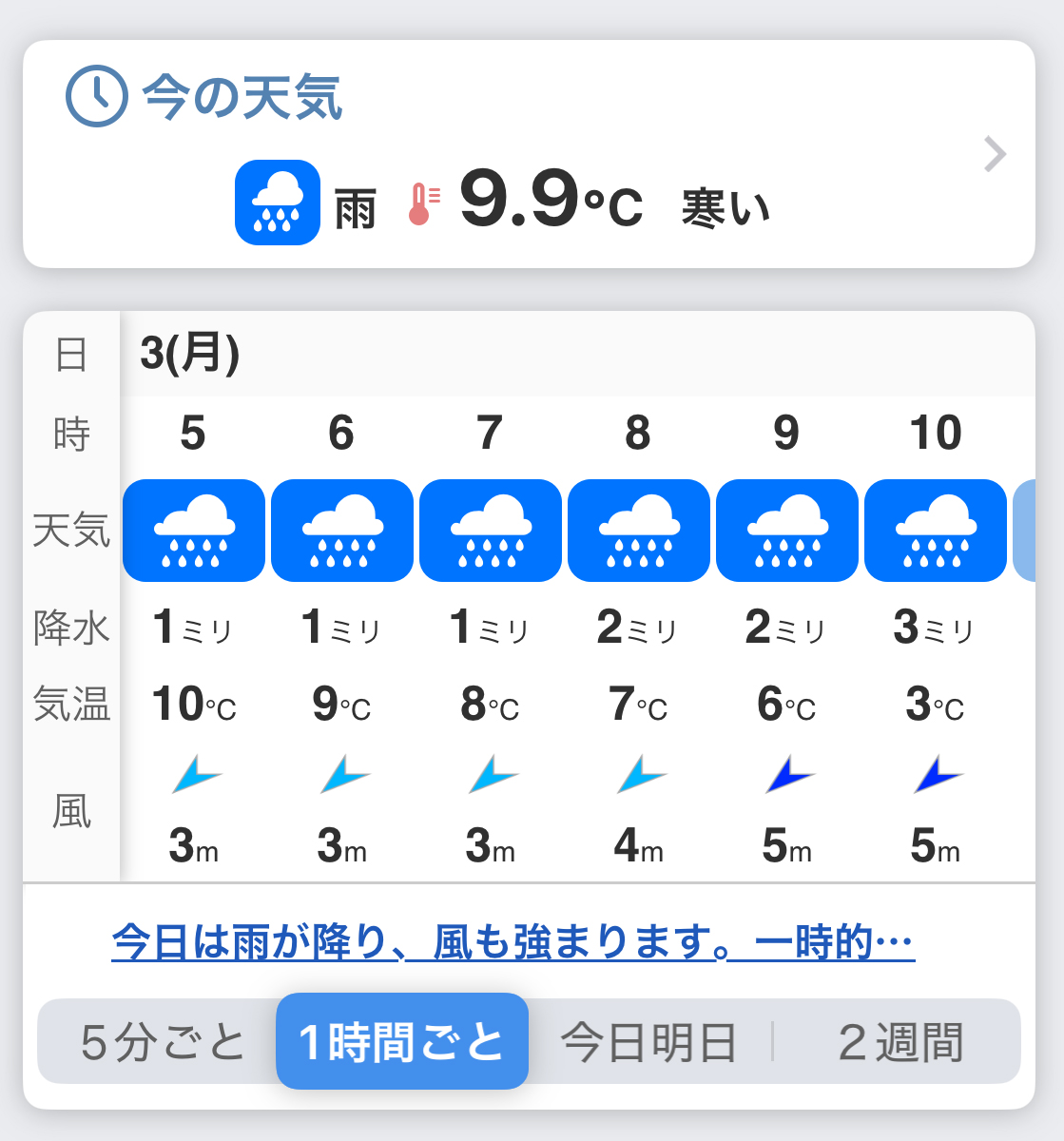Switch to the 5分ごと tab
Screen dimensions: 1064x1141
point(163,1042)
